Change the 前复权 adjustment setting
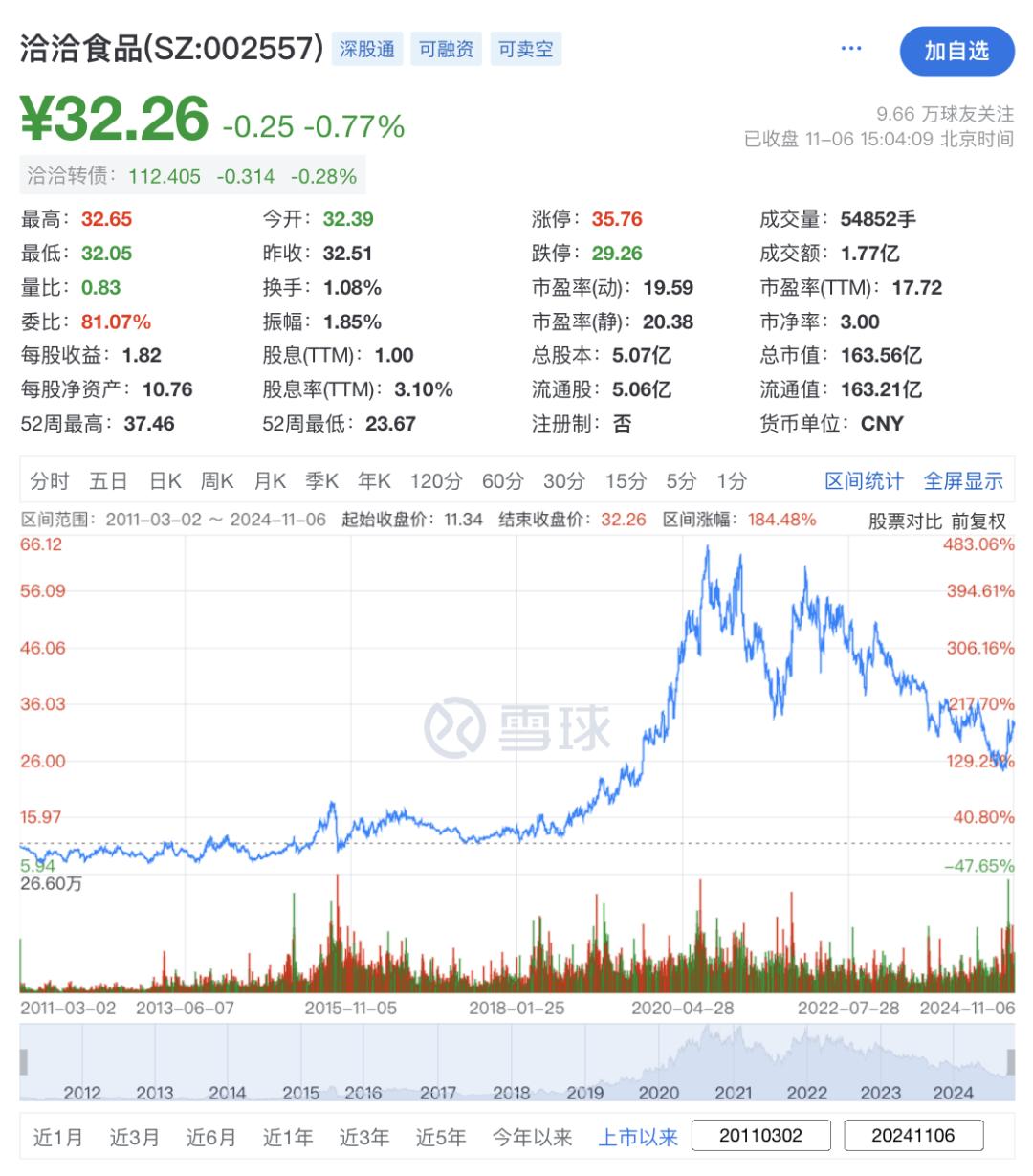The height and width of the screenshot is (1176, 1033). click(978, 521)
